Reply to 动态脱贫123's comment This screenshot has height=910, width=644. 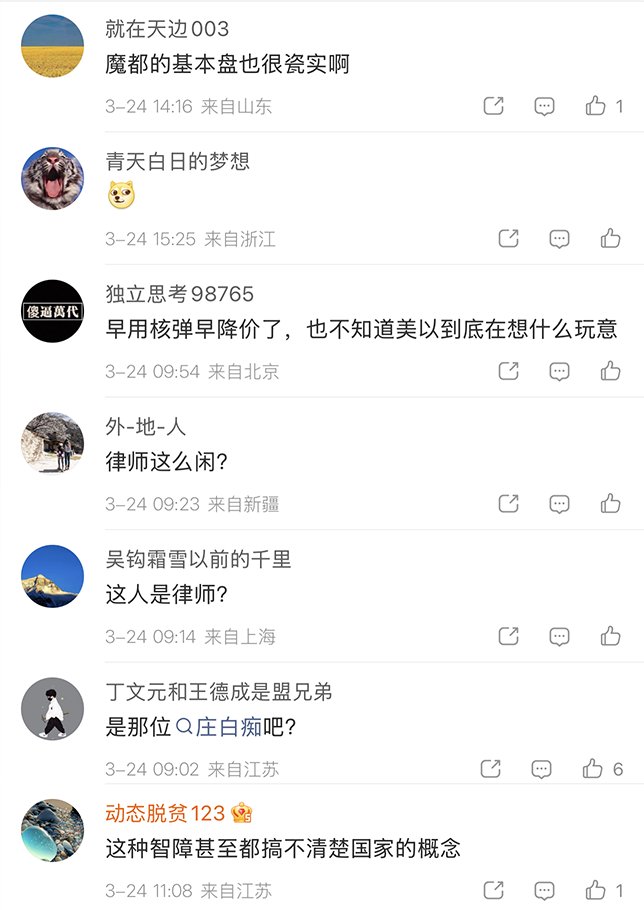point(544,890)
